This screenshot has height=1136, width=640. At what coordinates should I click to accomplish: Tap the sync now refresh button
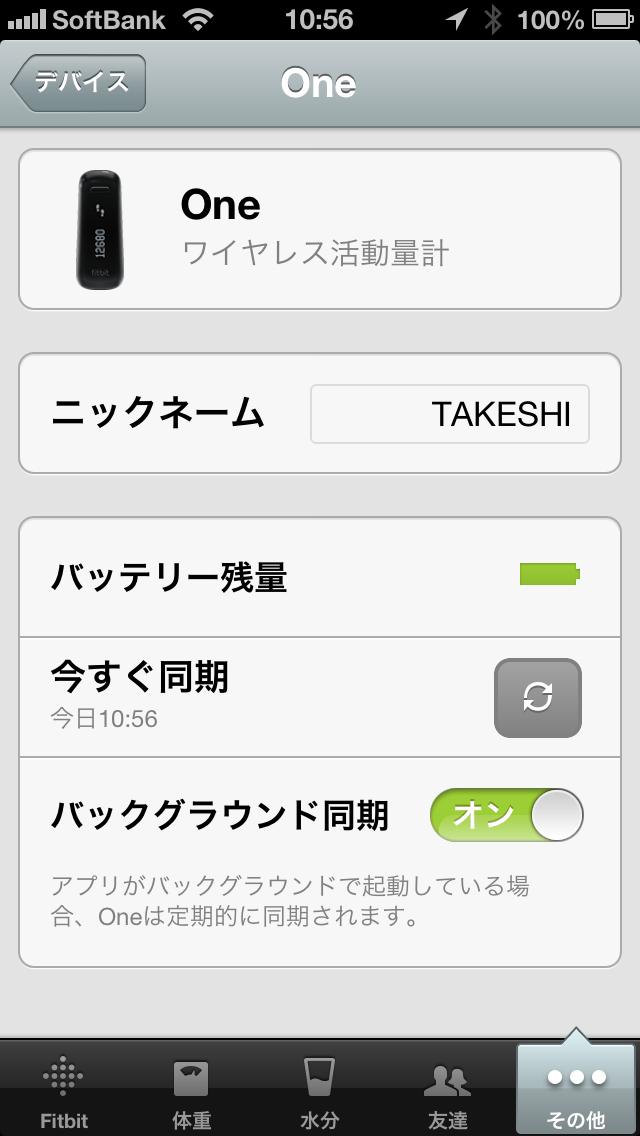tap(538, 698)
